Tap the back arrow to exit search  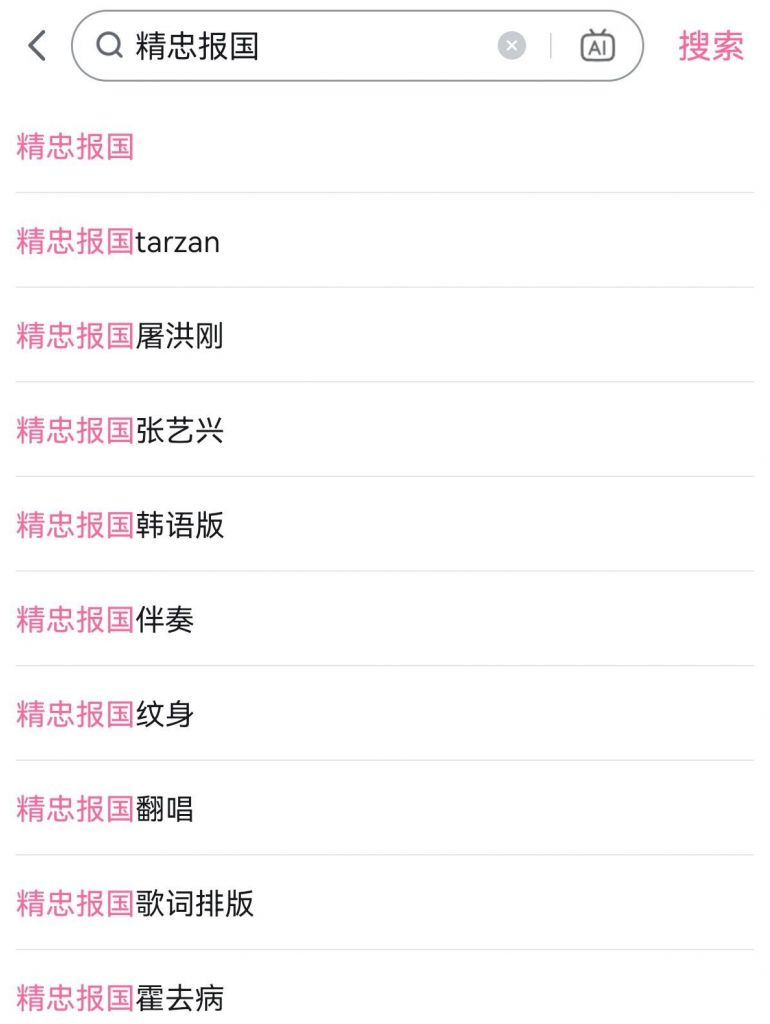[x=36, y=45]
